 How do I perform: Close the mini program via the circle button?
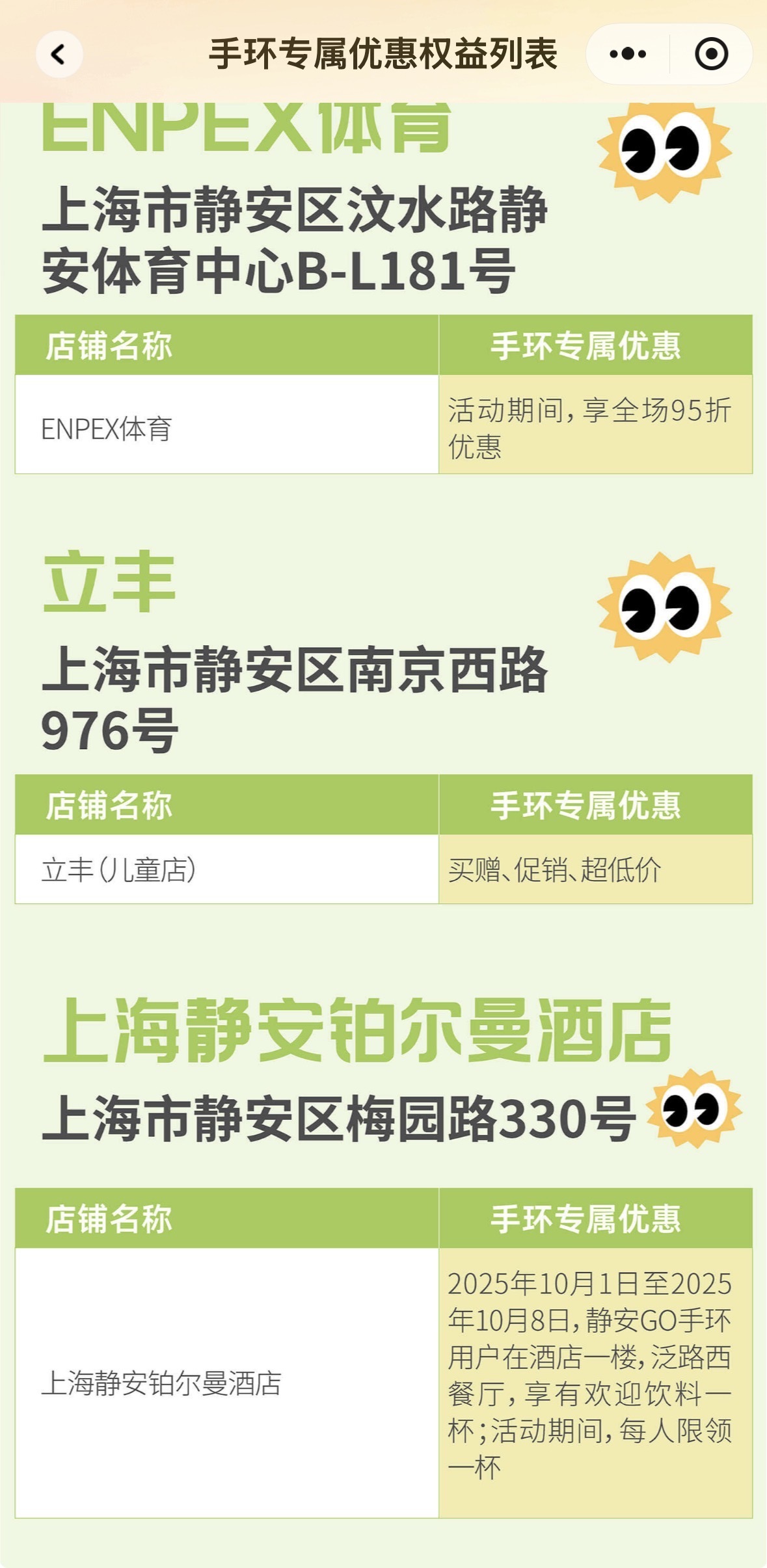point(711,54)
